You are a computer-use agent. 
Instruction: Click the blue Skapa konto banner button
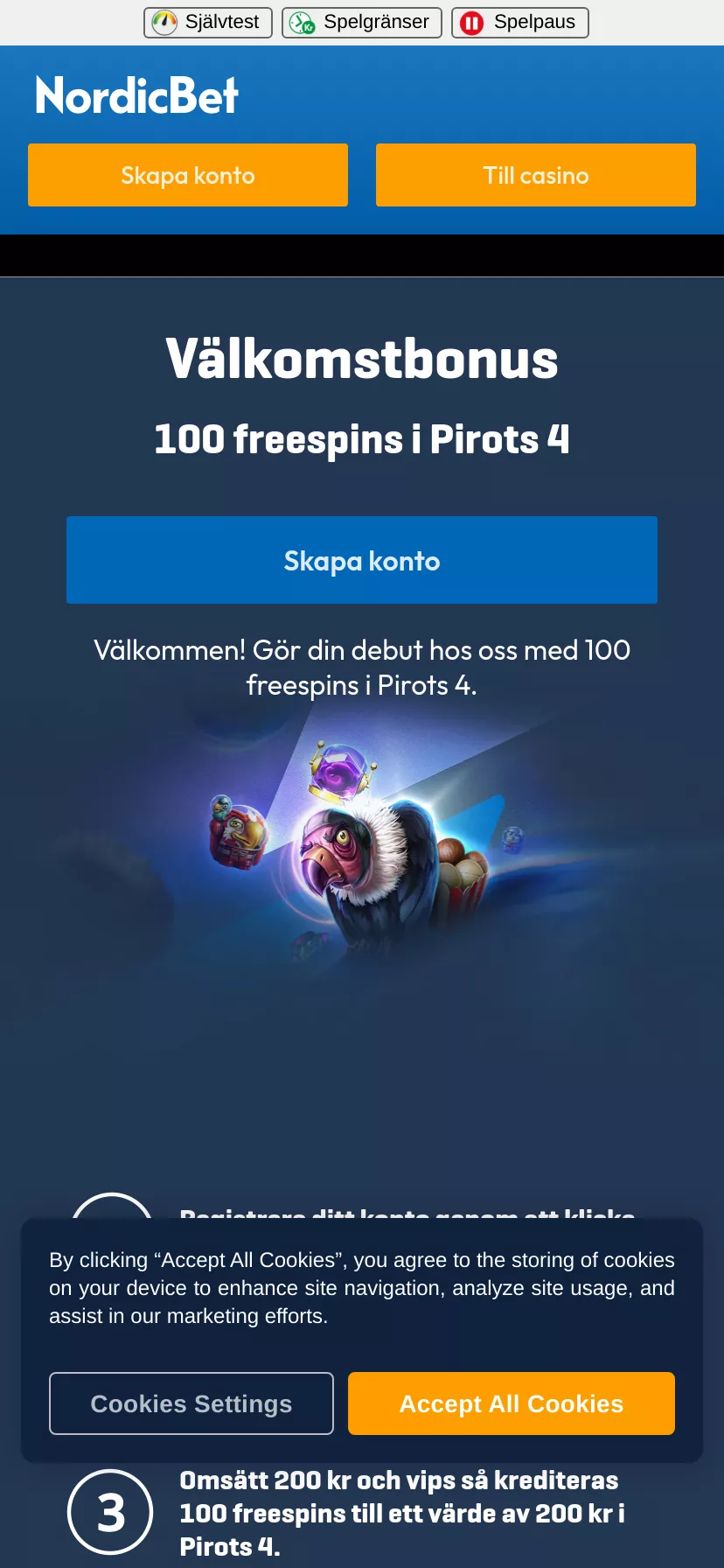point(361,560)
